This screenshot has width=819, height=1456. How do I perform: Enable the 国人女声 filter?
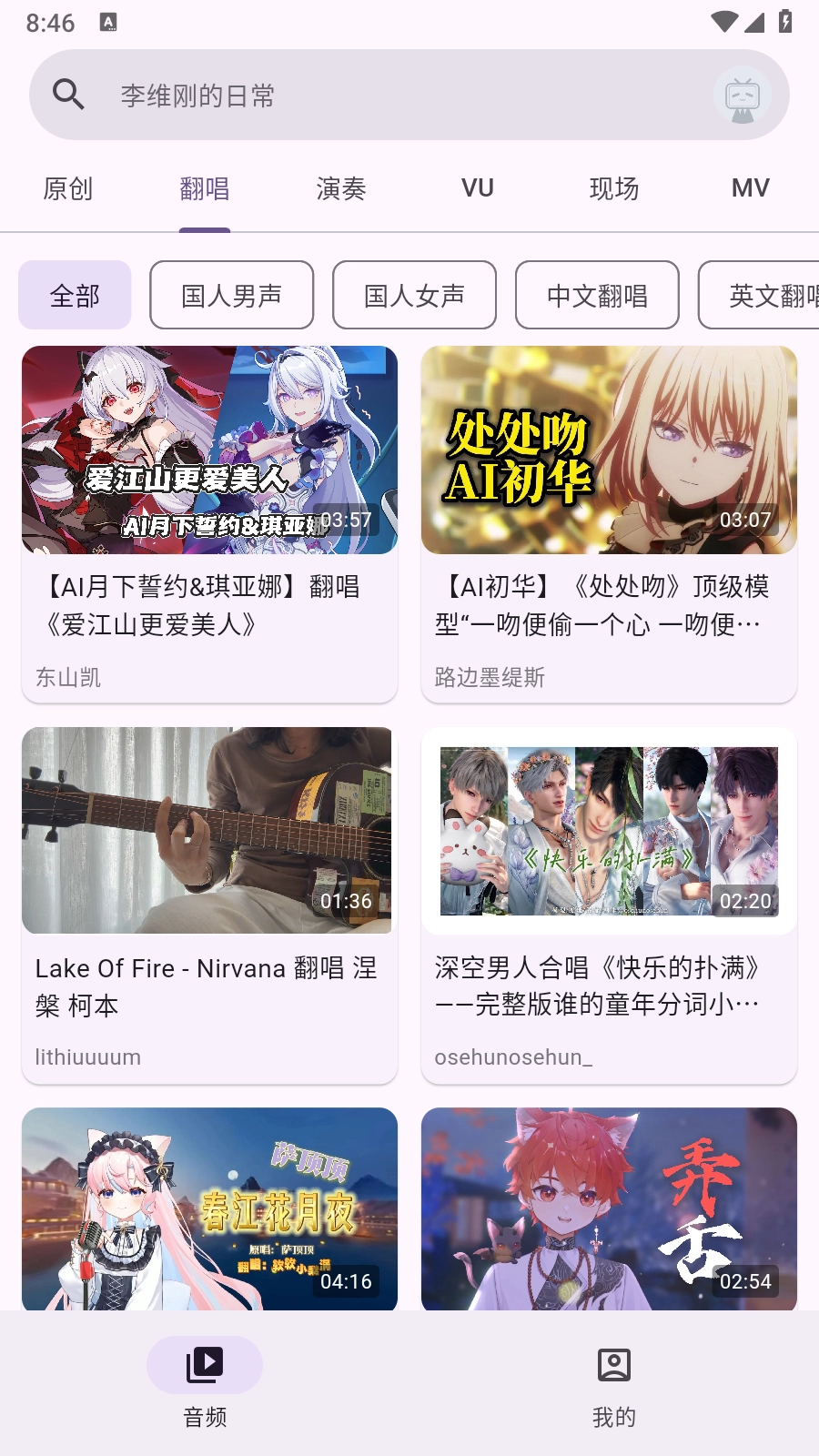click(x=414, y=294)
